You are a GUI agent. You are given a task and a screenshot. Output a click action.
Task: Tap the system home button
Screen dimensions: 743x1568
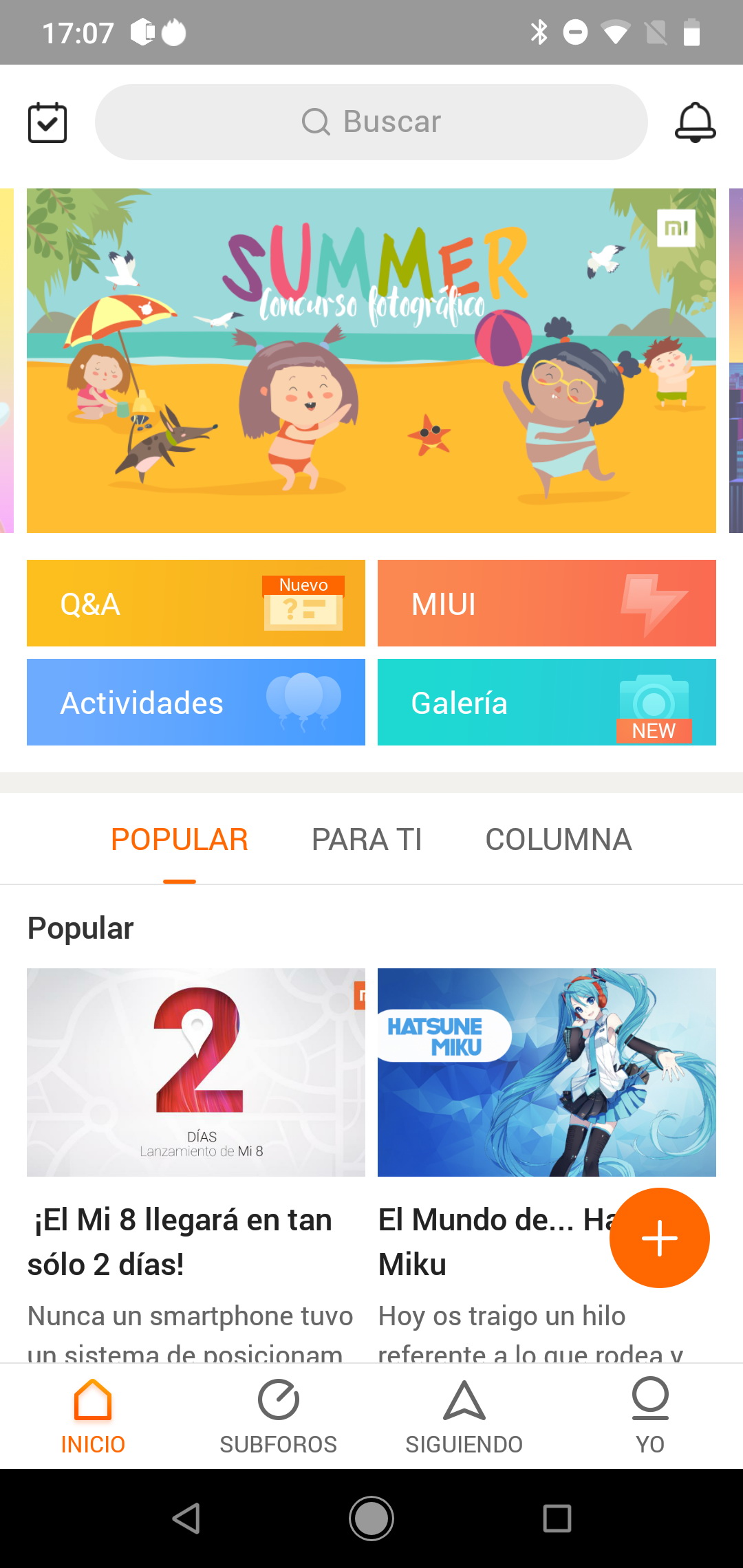point(371,1518)
